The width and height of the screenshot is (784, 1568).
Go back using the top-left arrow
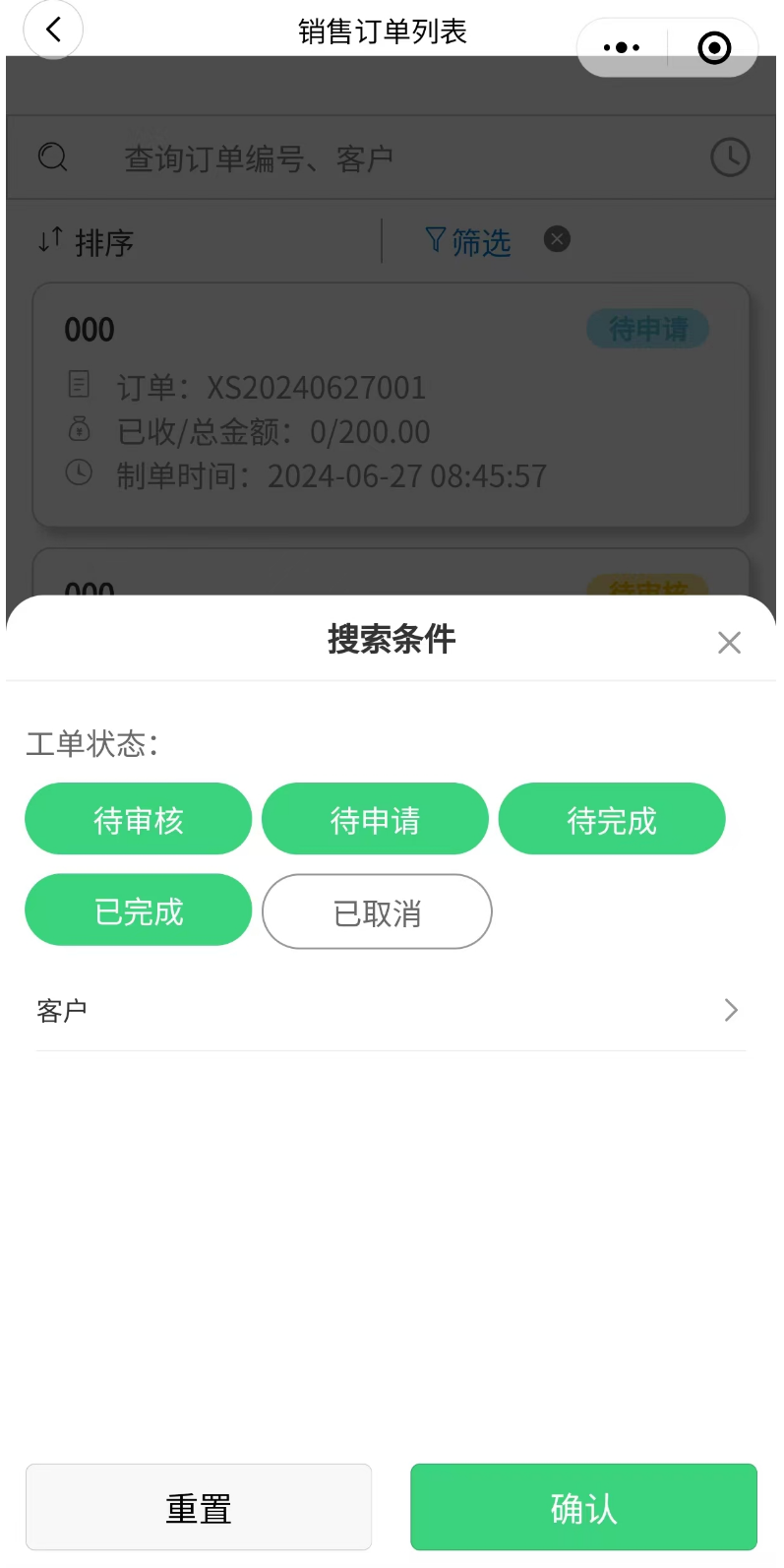[53, 31]
